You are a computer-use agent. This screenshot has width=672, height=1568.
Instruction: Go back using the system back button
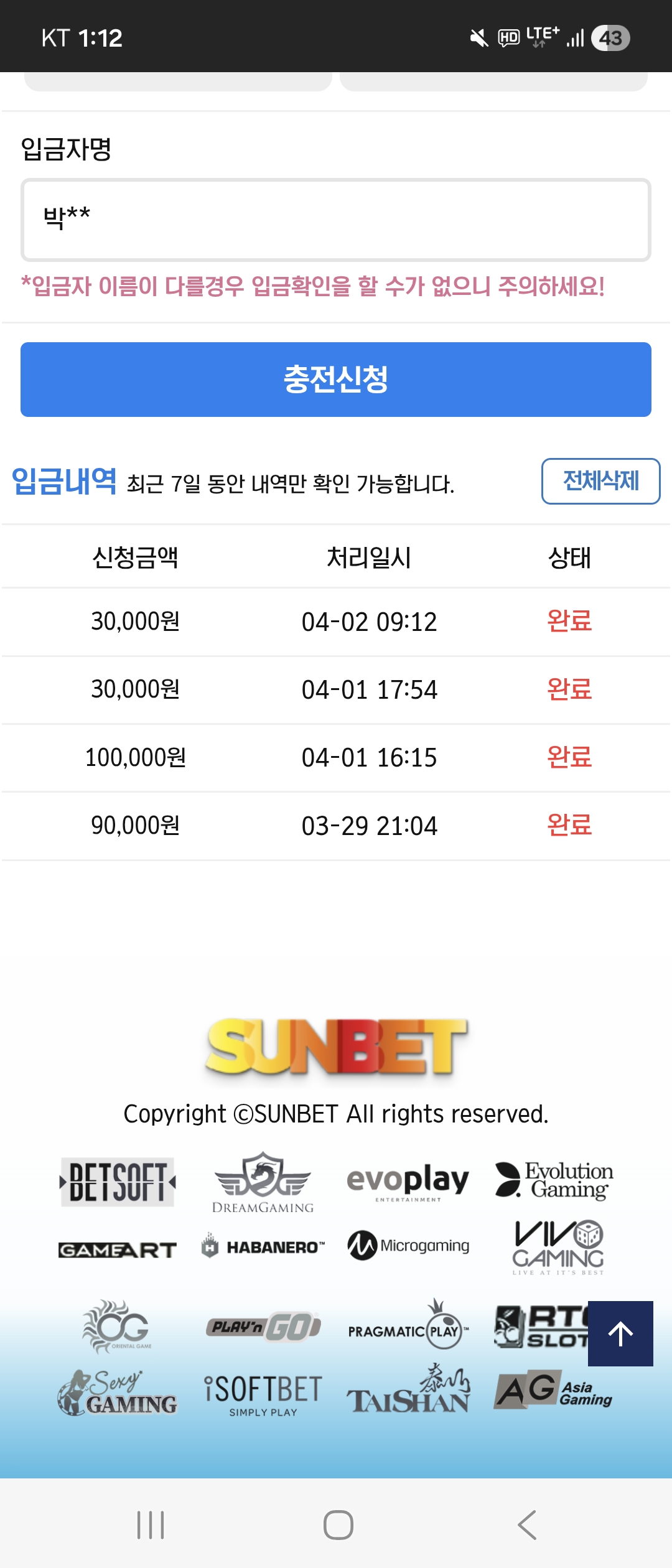[x=527, y=1525]
